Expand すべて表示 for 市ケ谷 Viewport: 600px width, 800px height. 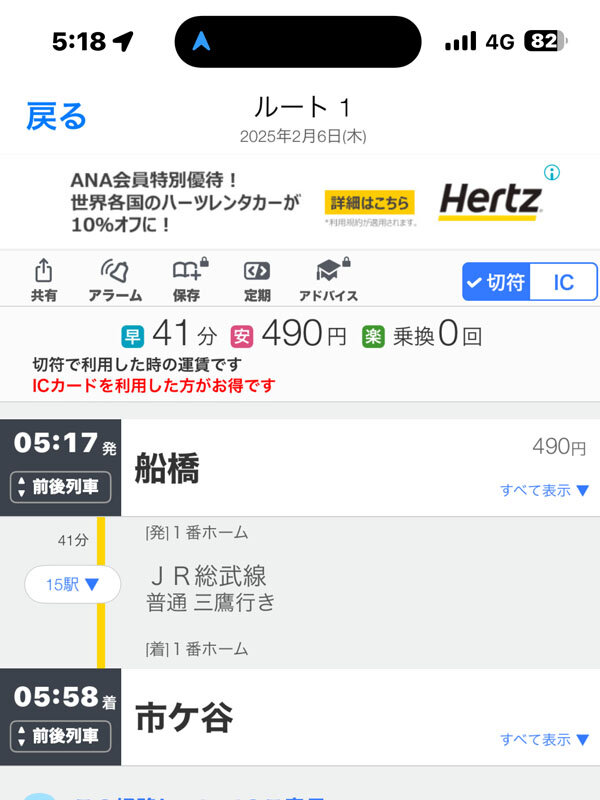545,740
